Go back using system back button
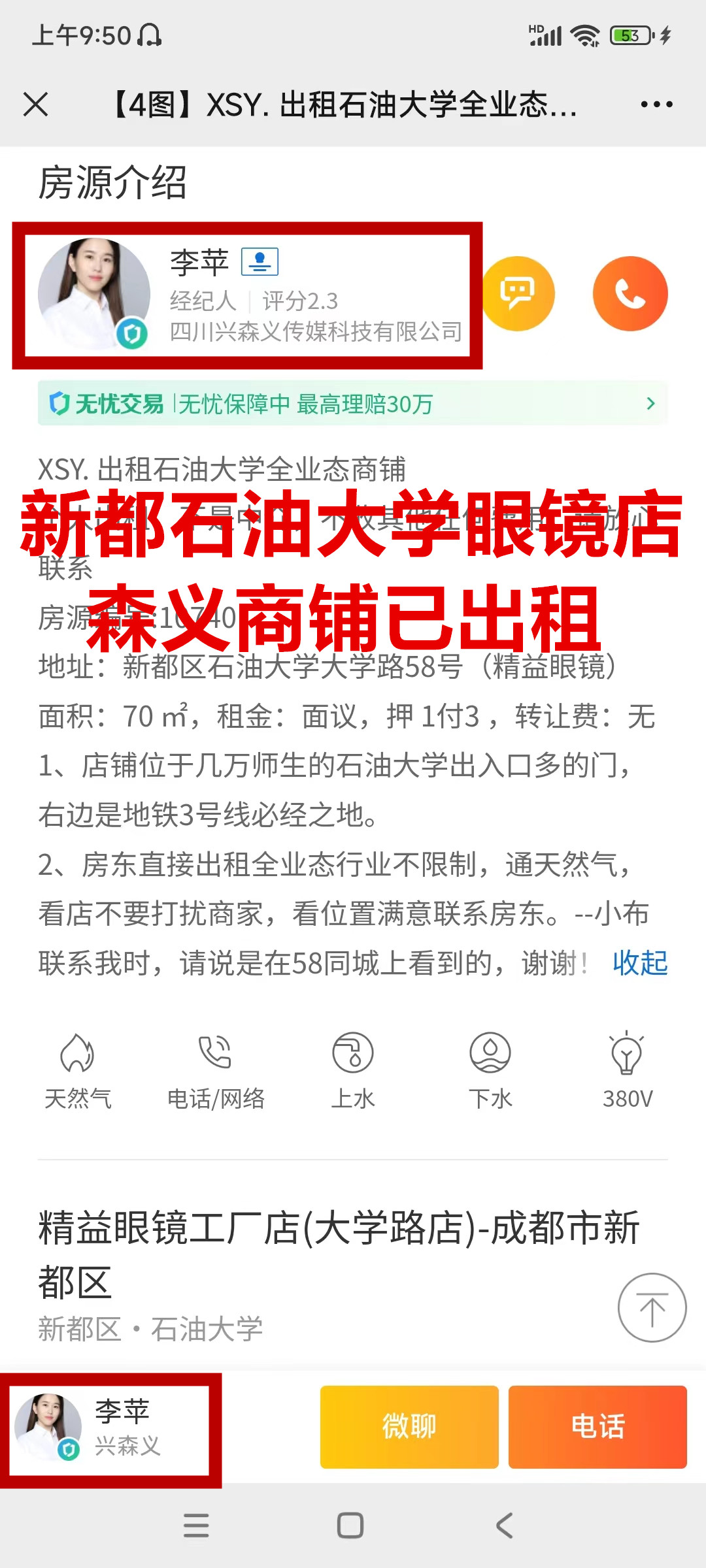Screen dimensions: 706x1568 point(504,1526)
